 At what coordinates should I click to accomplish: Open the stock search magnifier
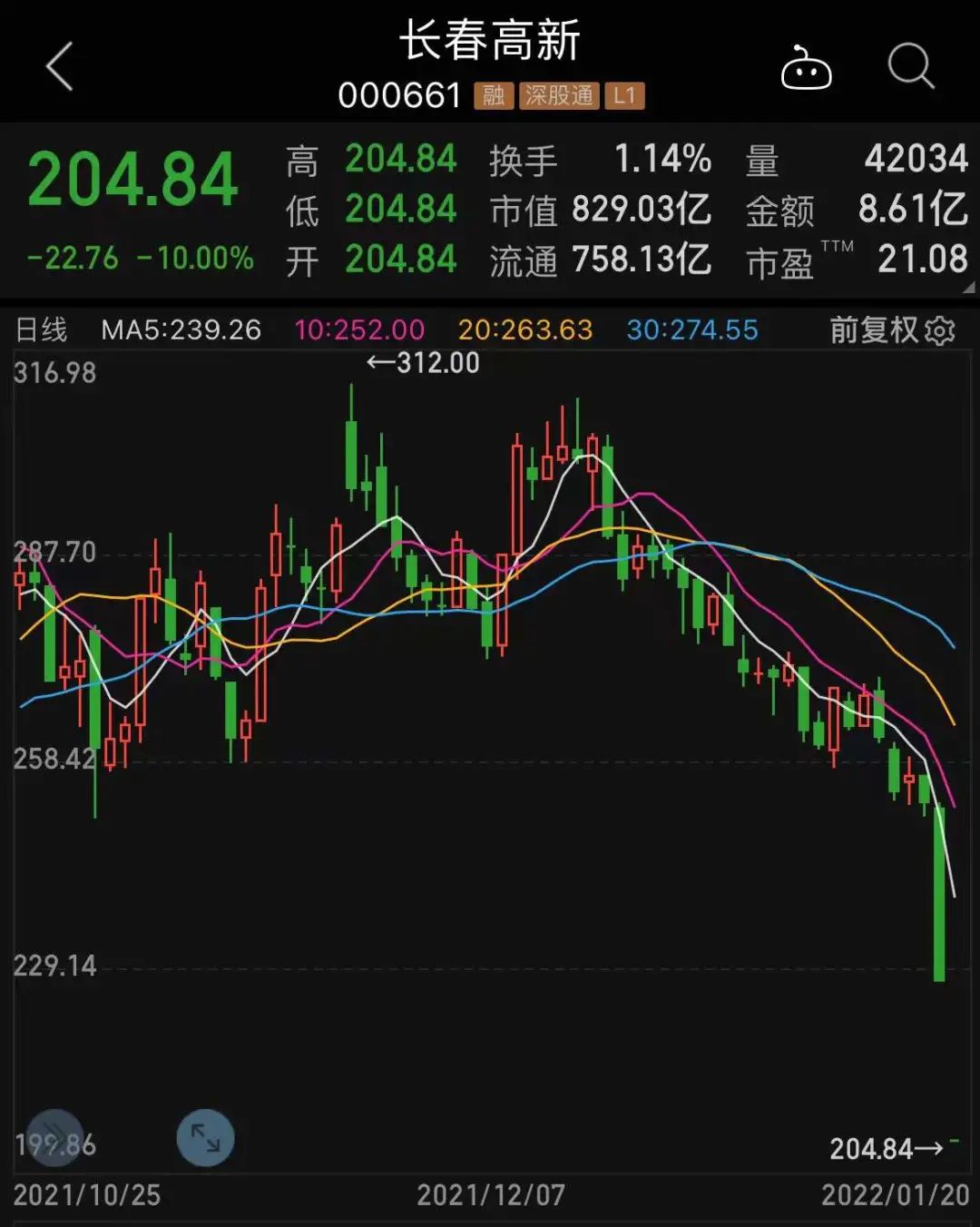(x=910, y=67)
